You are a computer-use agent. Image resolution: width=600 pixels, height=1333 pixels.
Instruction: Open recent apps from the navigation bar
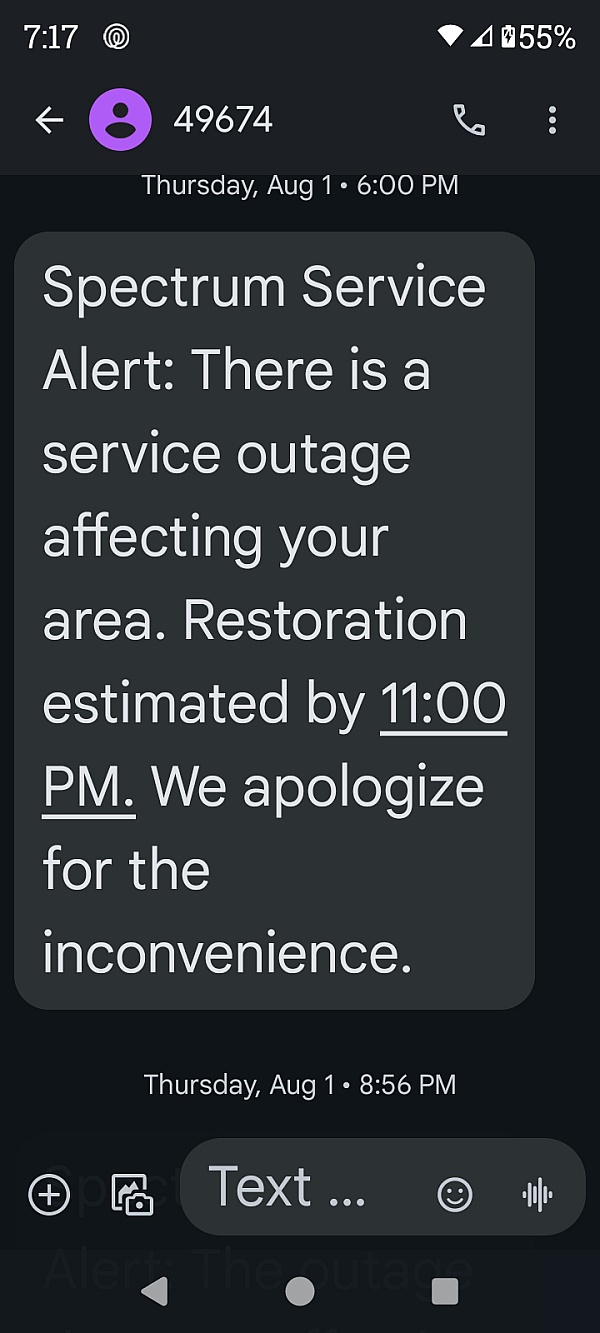coord(445,1291)
